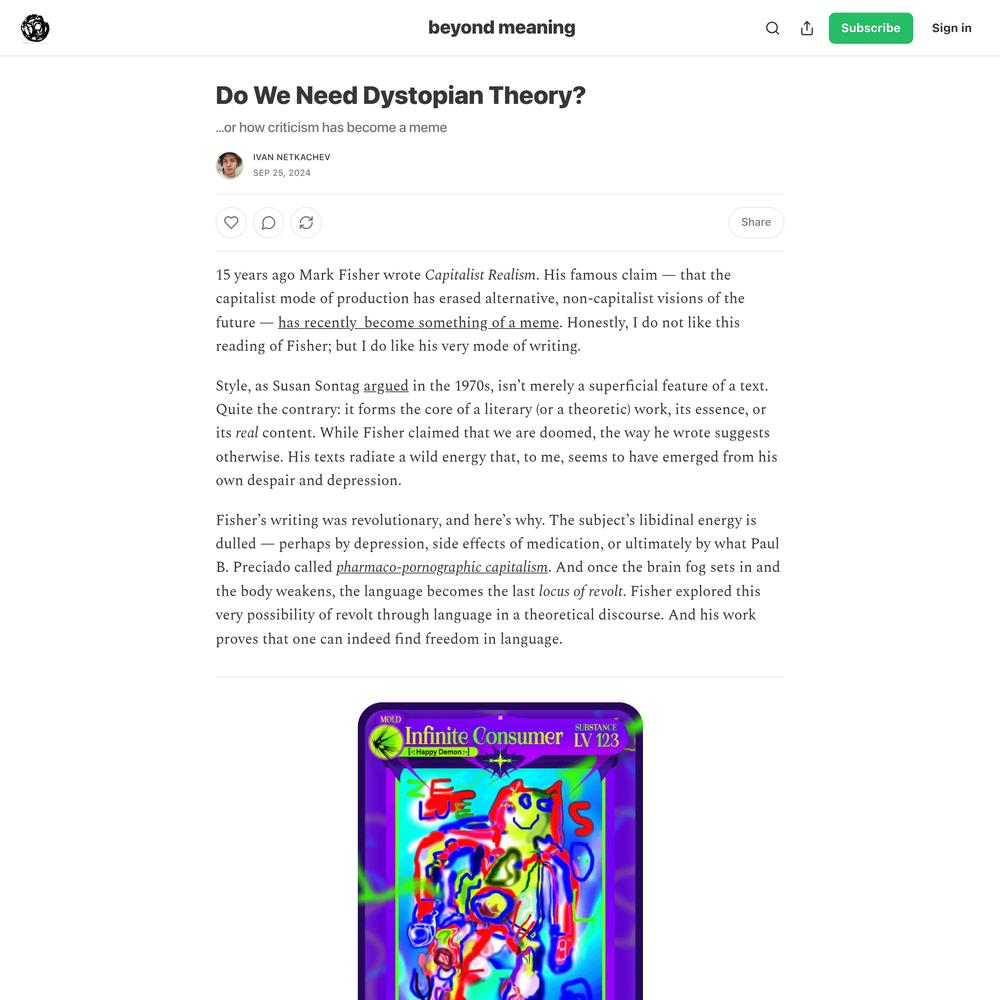Open the 'argued' link about Susan Sontag
The width and height of the screenshot is (1000, 1000).
coord(385,386)
